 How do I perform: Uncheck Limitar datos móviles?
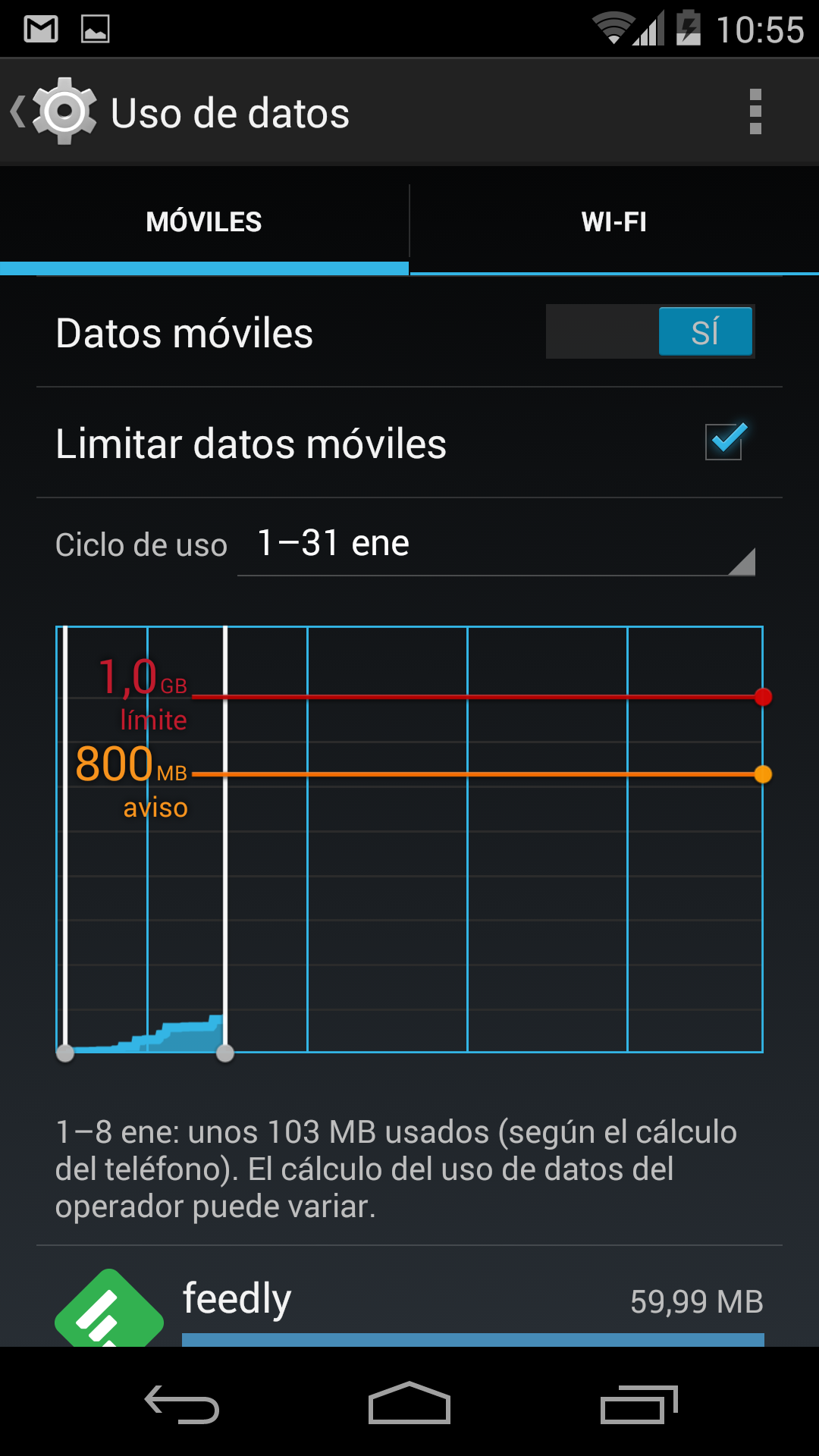tap(723, 442)
